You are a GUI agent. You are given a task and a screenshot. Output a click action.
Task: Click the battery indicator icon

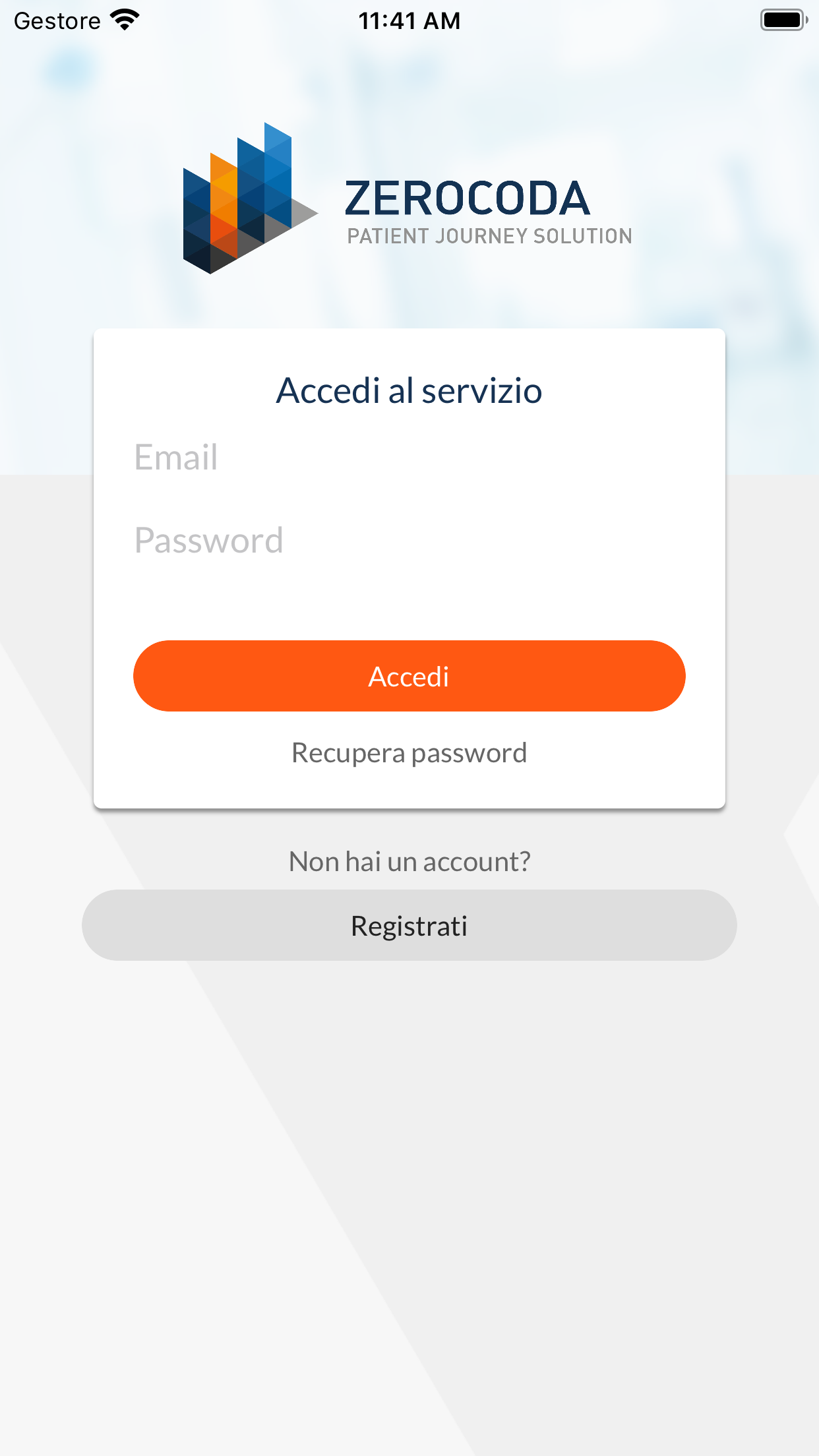click(x=782, y=20)
